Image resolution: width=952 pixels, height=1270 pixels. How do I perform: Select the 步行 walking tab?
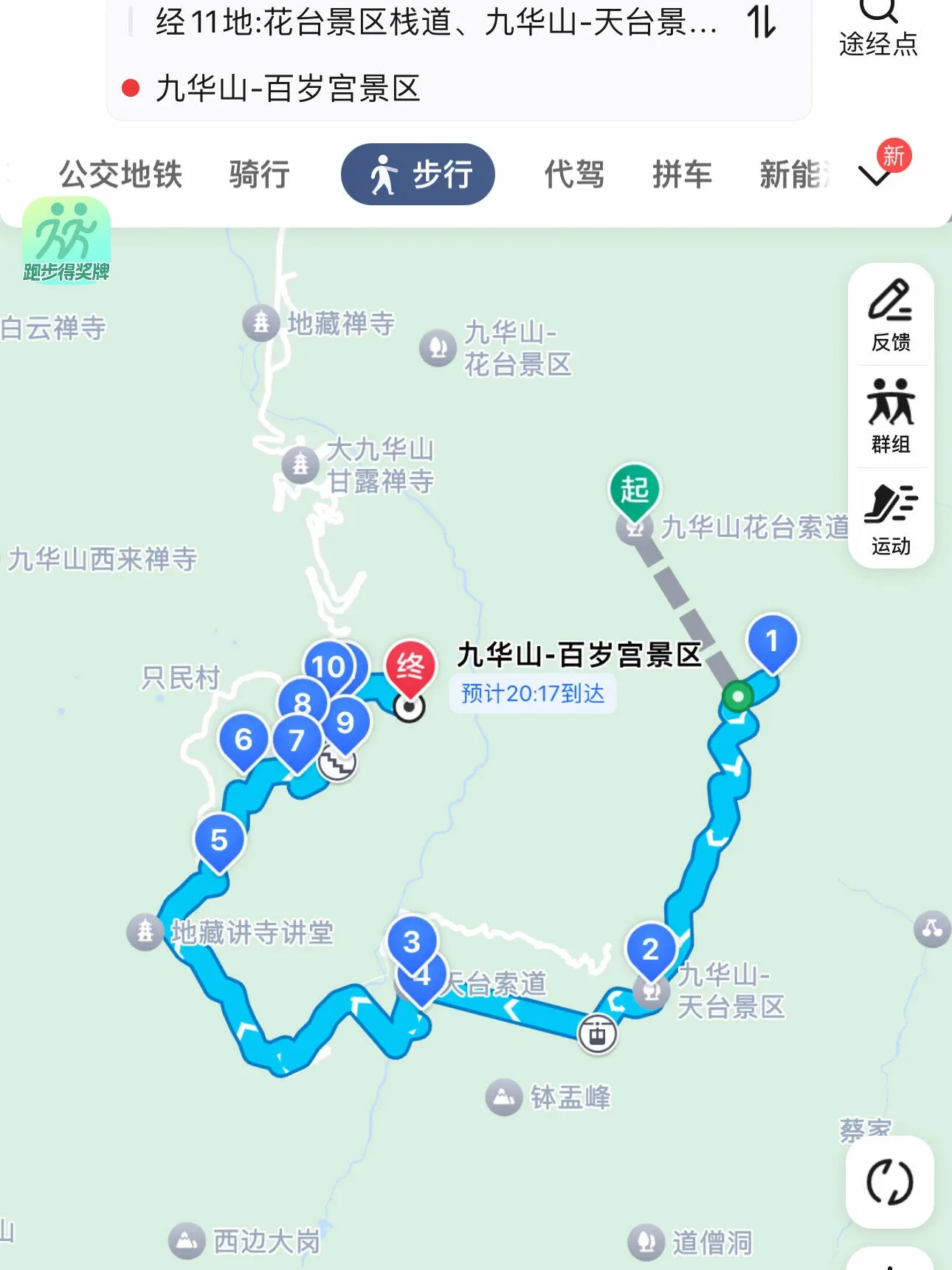pos(418,175)
